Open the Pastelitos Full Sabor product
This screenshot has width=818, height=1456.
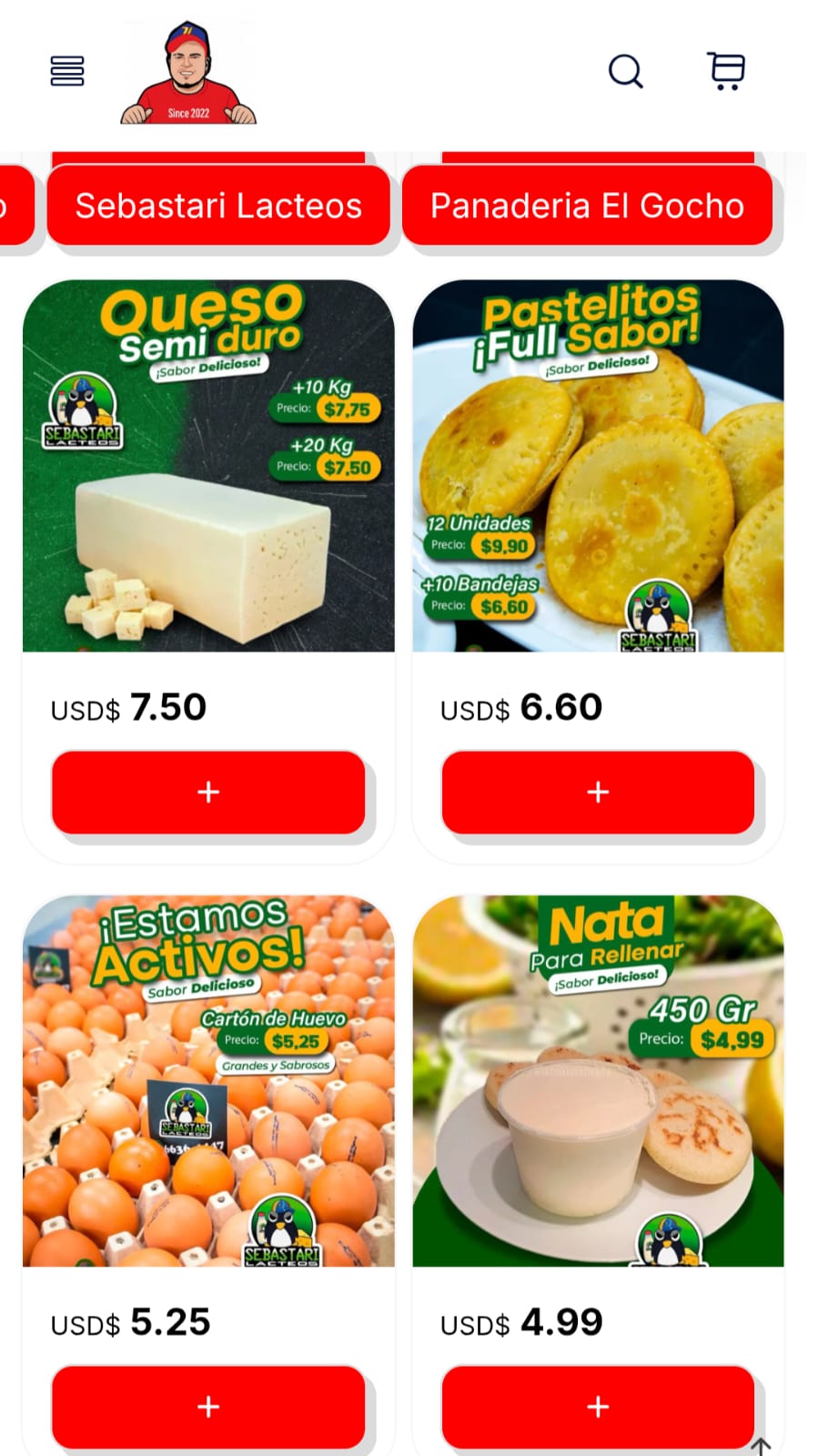tap(598, 466)
